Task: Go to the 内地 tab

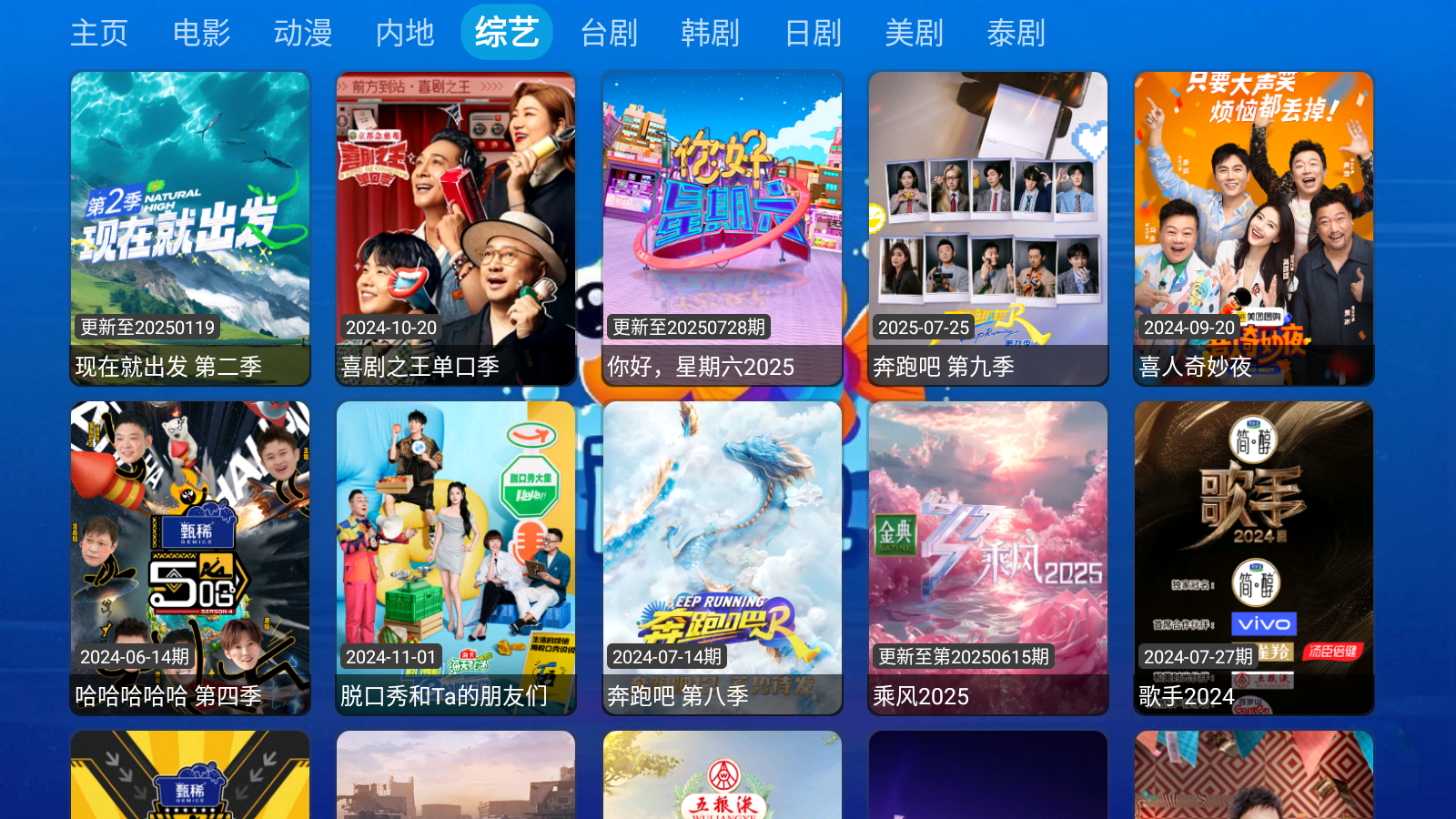Action: [405, 34]
